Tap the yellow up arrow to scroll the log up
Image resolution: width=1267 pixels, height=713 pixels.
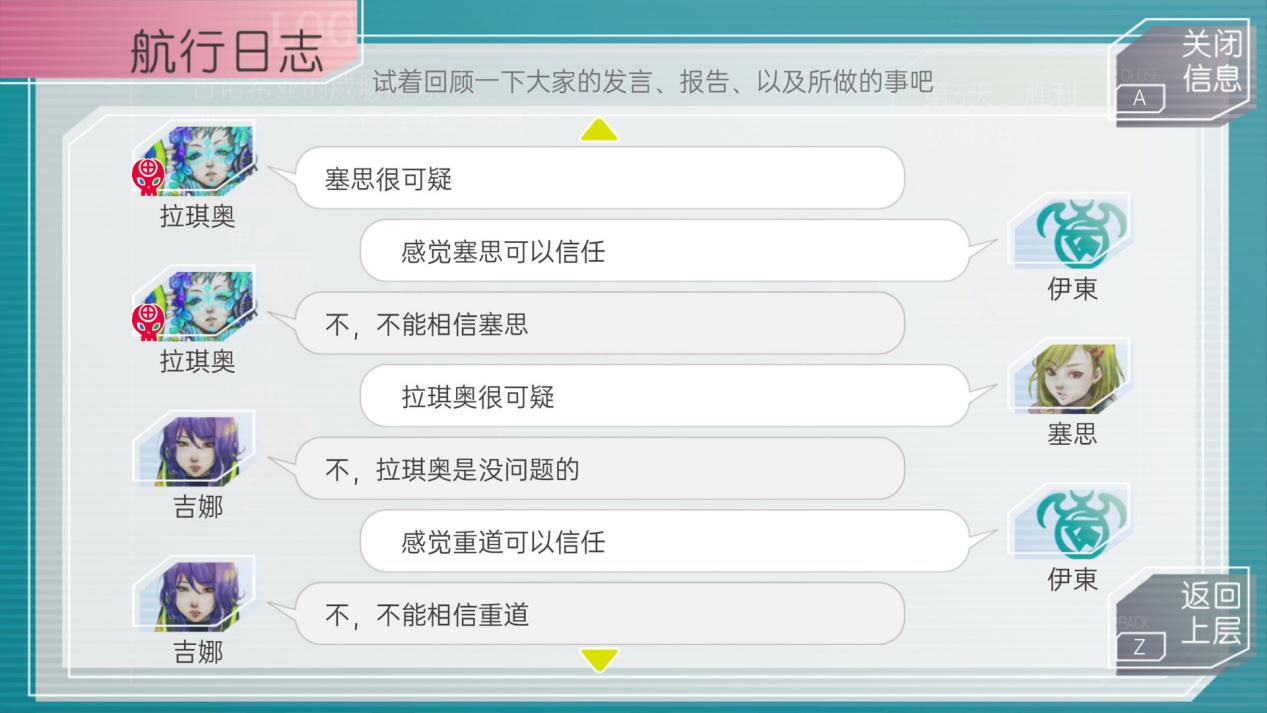599,130
